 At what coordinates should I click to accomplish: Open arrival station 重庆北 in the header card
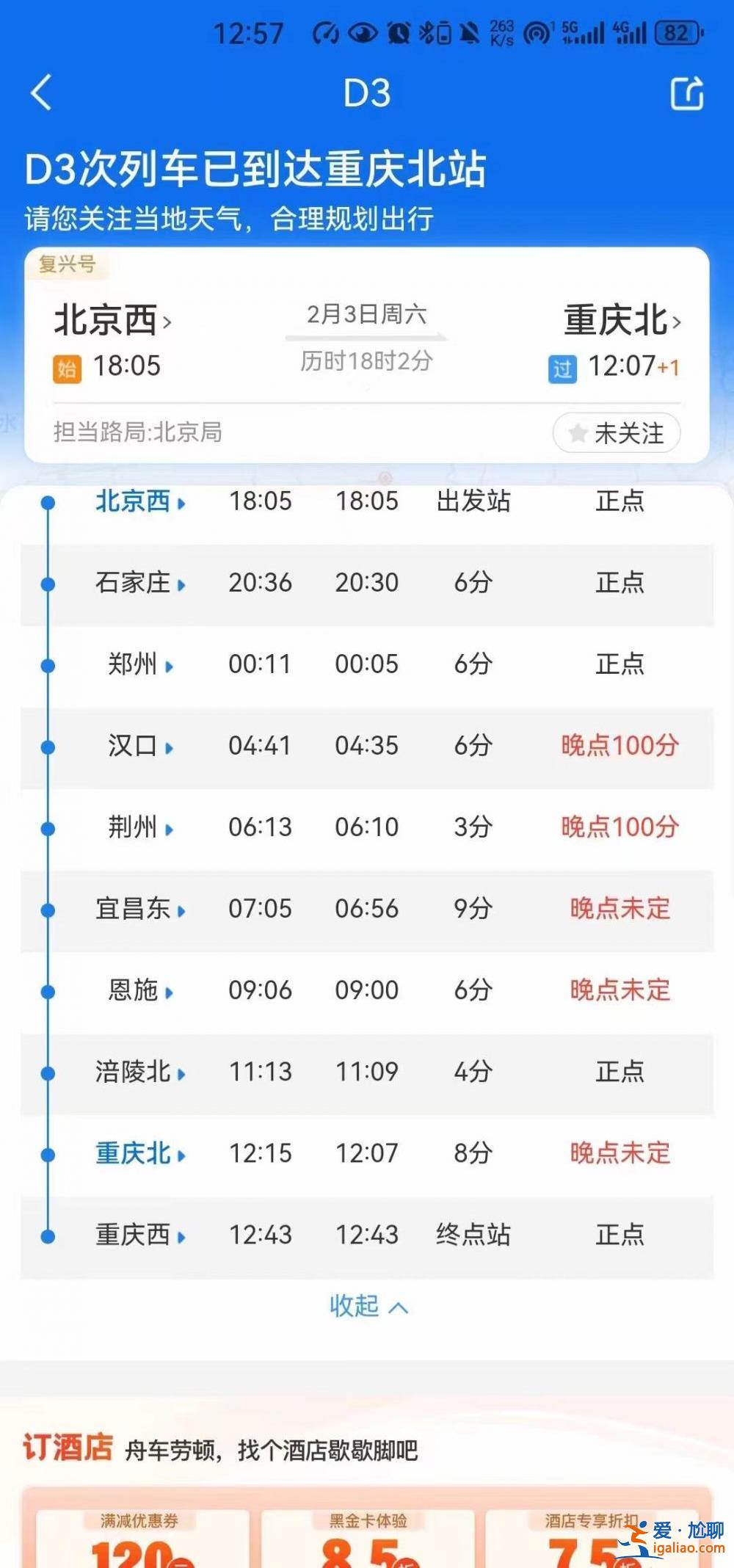tap(622, 321)
